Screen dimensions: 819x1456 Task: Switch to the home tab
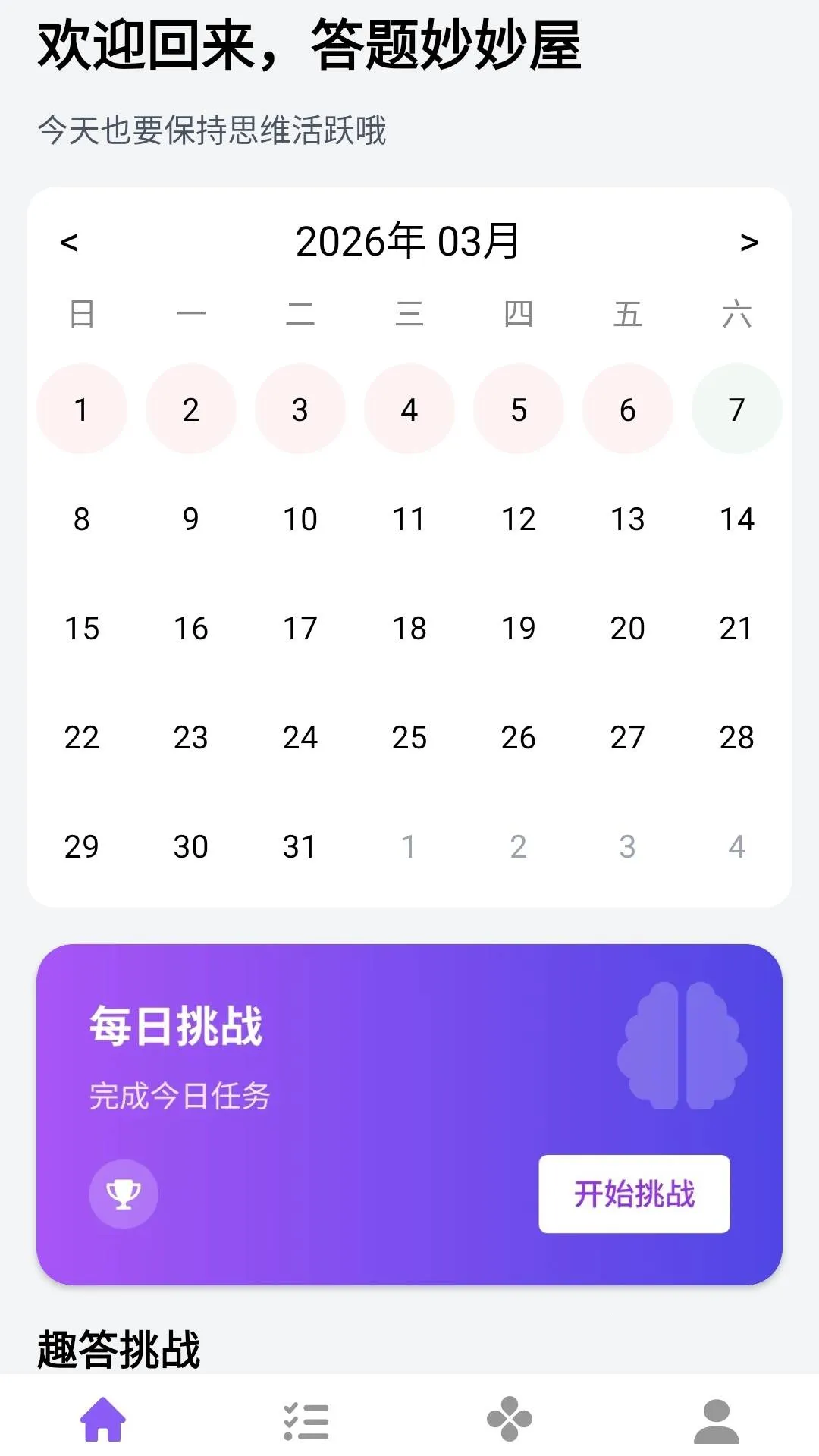point(103,1419)
